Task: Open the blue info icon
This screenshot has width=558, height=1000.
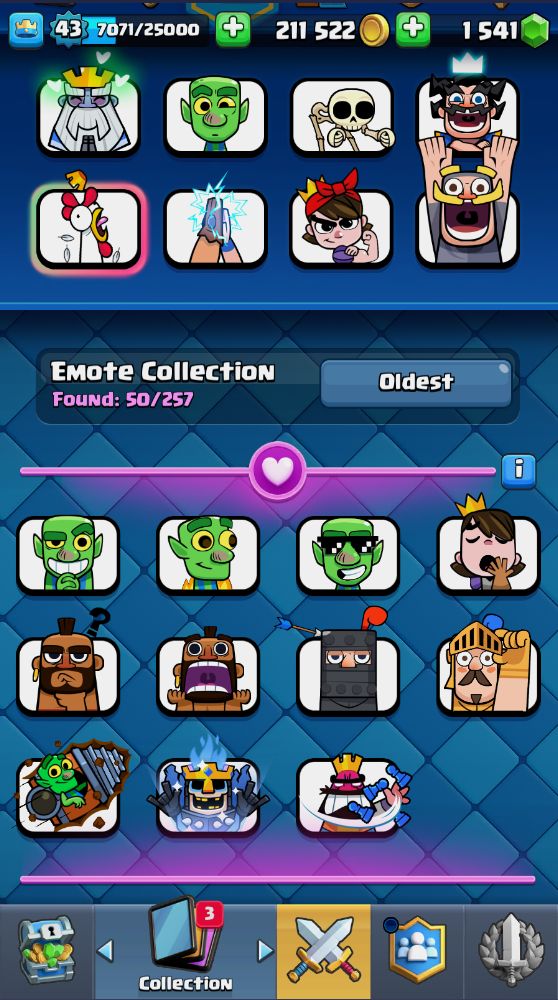Action: click(x=518, y=471)
